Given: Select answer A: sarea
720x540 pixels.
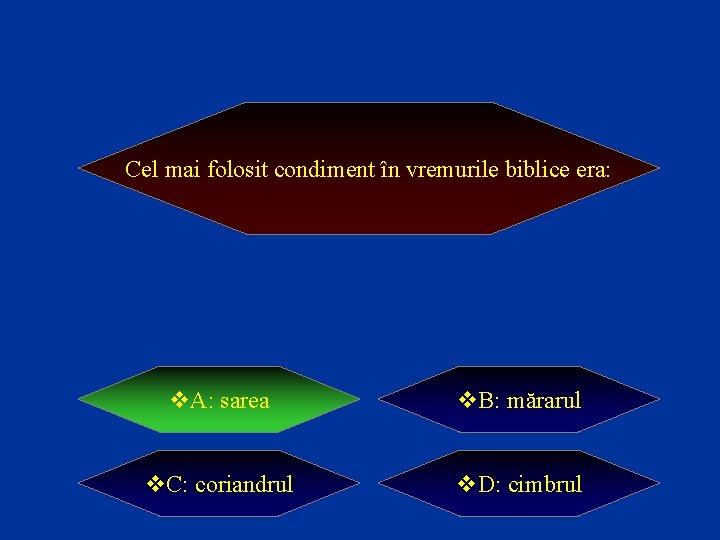Looking at the screenshot, I should [x=219, y=399].
